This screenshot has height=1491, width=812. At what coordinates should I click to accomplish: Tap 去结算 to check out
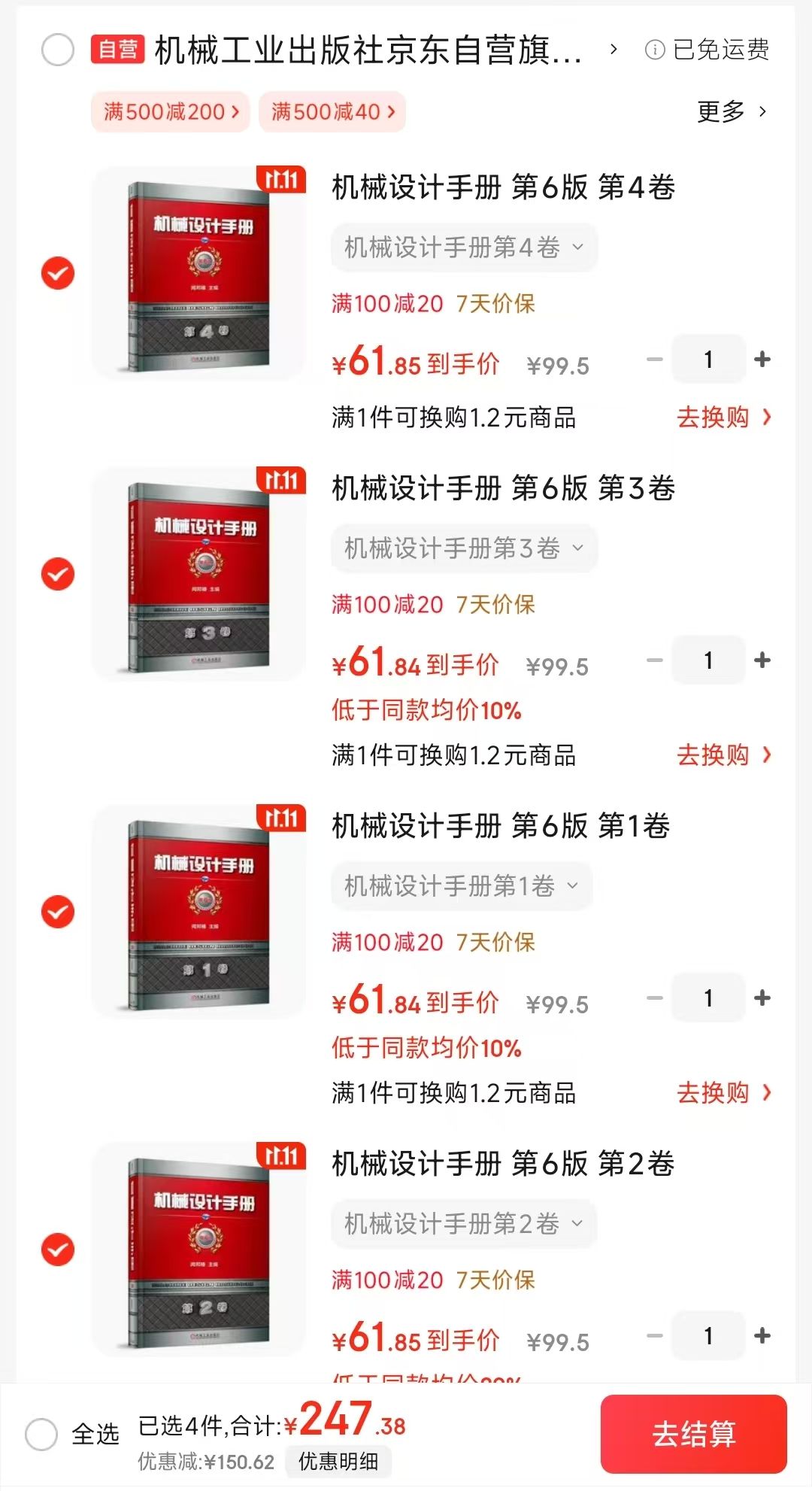point(693,1434)
